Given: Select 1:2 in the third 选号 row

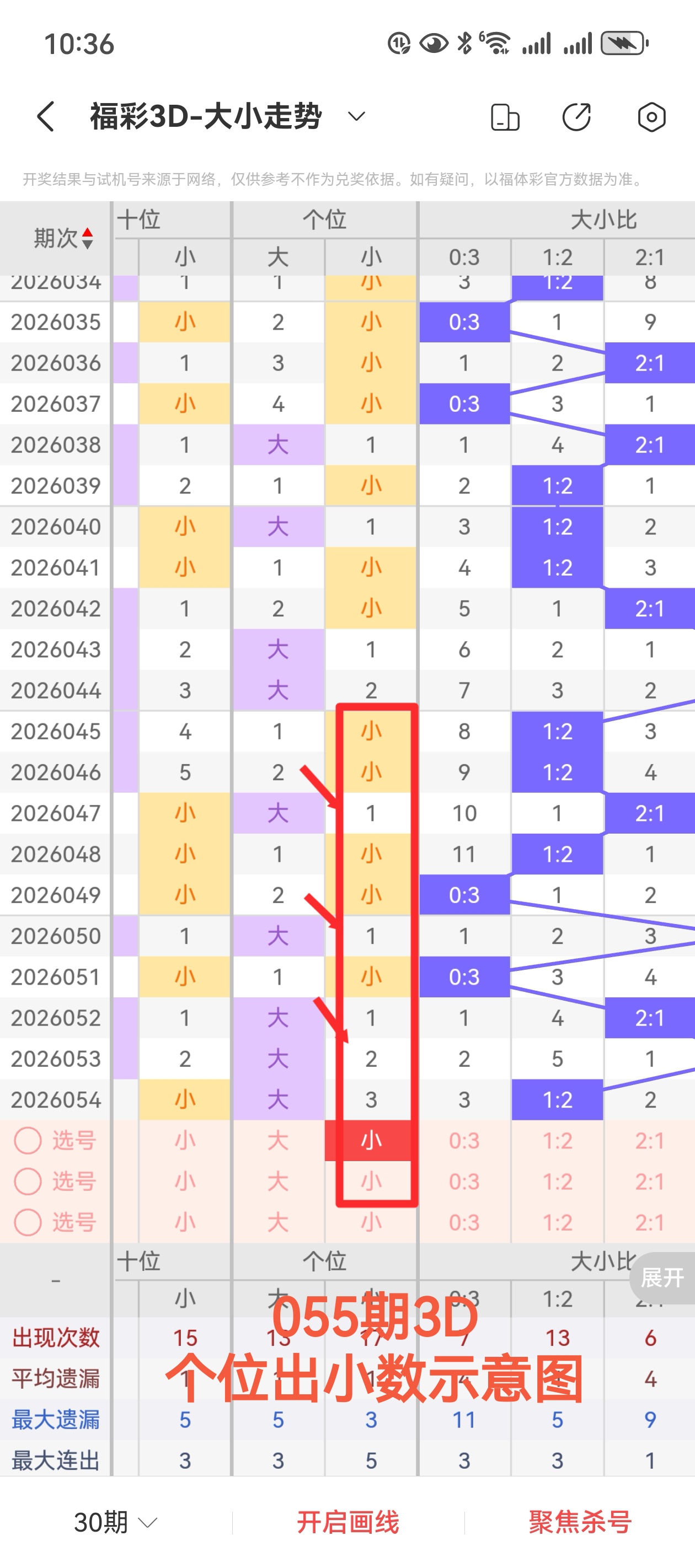Looking at the screenshot, I should click(x=557, y=1222).
